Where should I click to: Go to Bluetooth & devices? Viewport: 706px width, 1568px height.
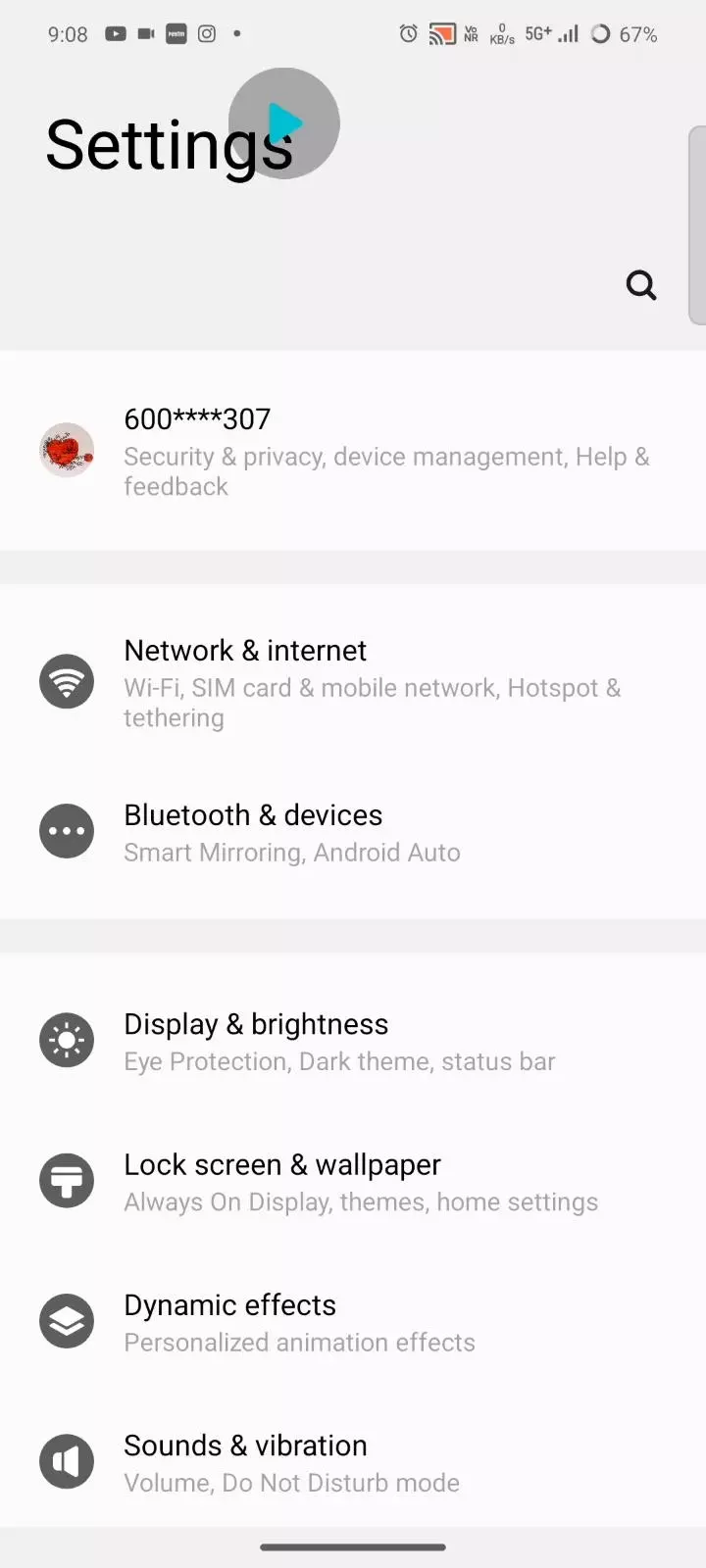pos(353,832)
